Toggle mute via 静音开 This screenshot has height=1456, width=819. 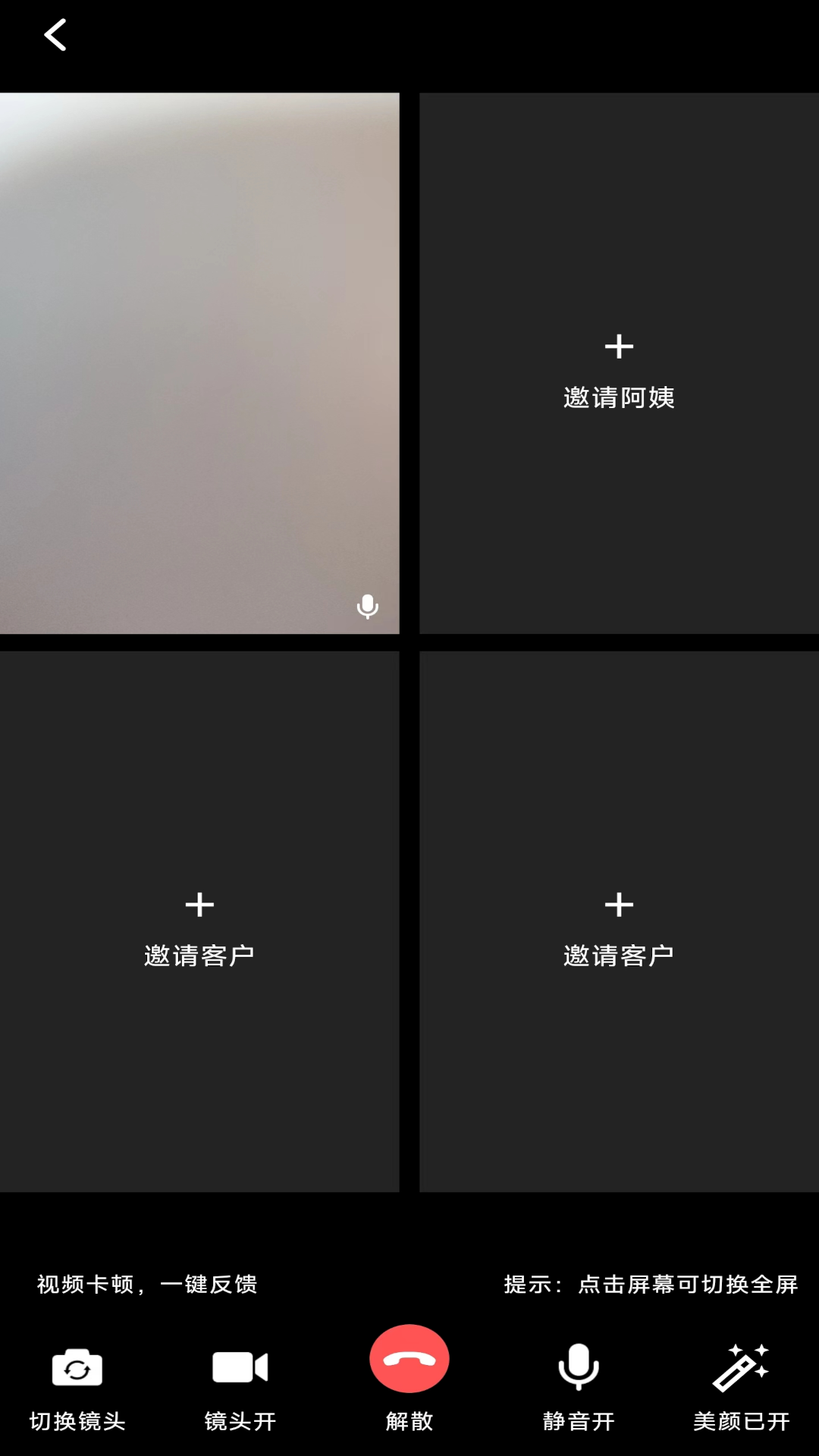579,1386
